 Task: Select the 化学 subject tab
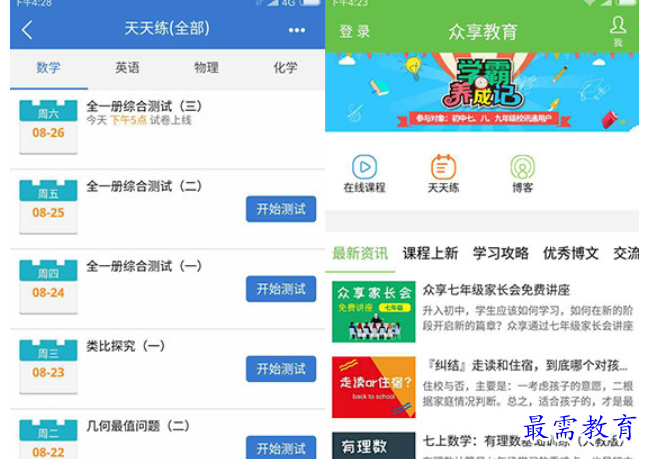[285, 68]
